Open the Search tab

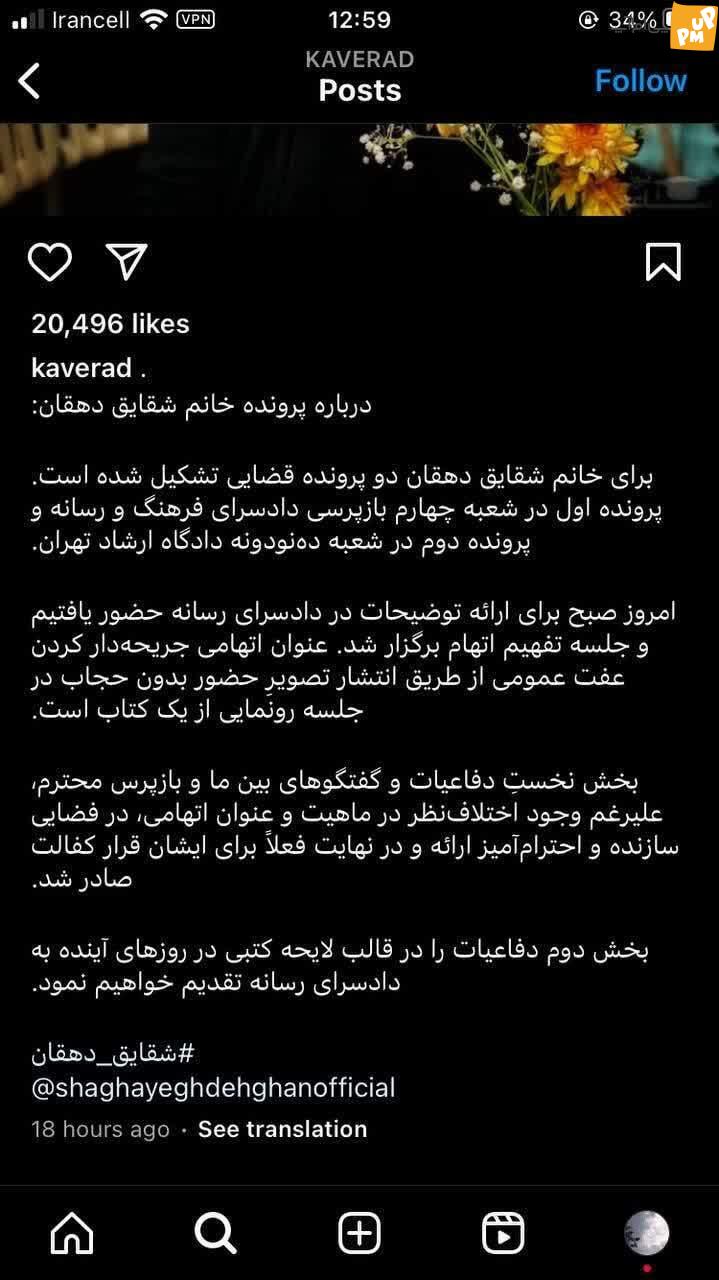click(x=215, y=1233)
